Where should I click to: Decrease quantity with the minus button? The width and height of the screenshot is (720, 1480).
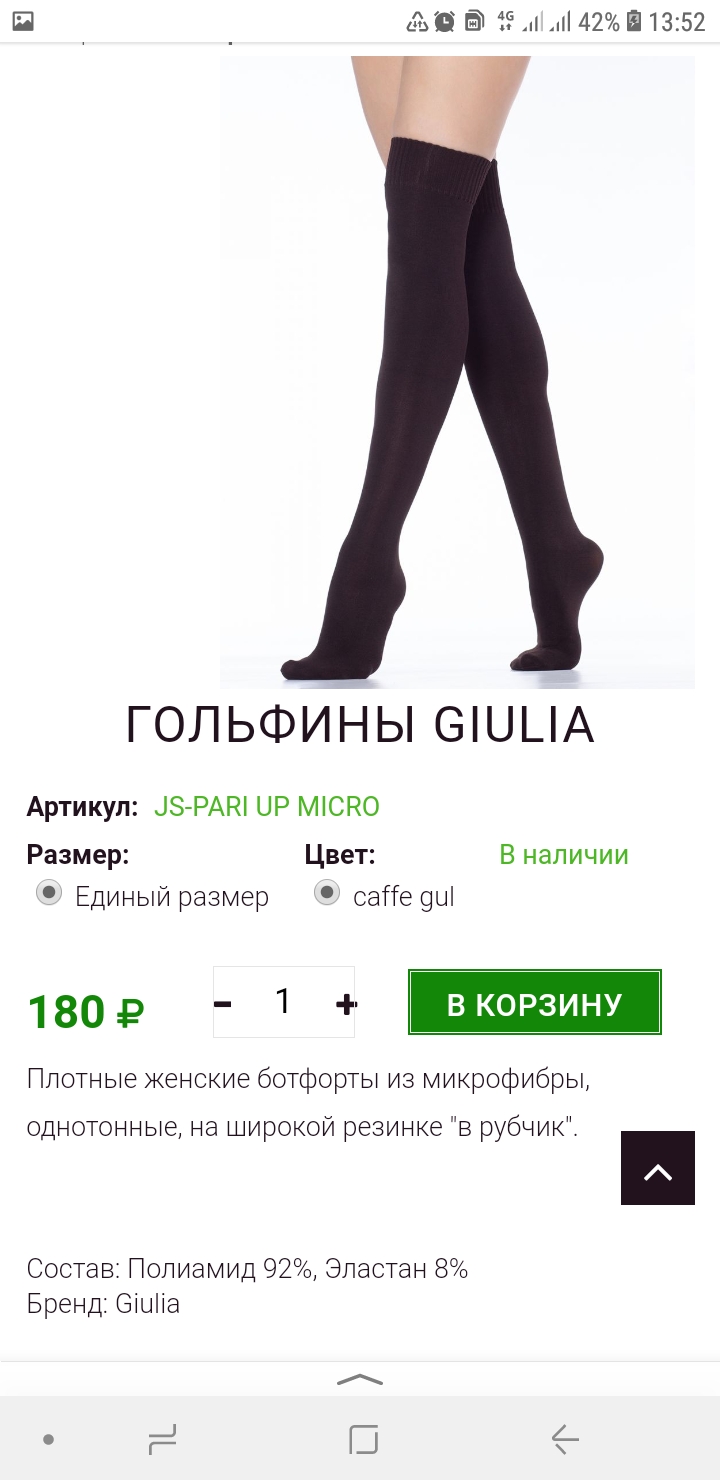point(223,1003)
